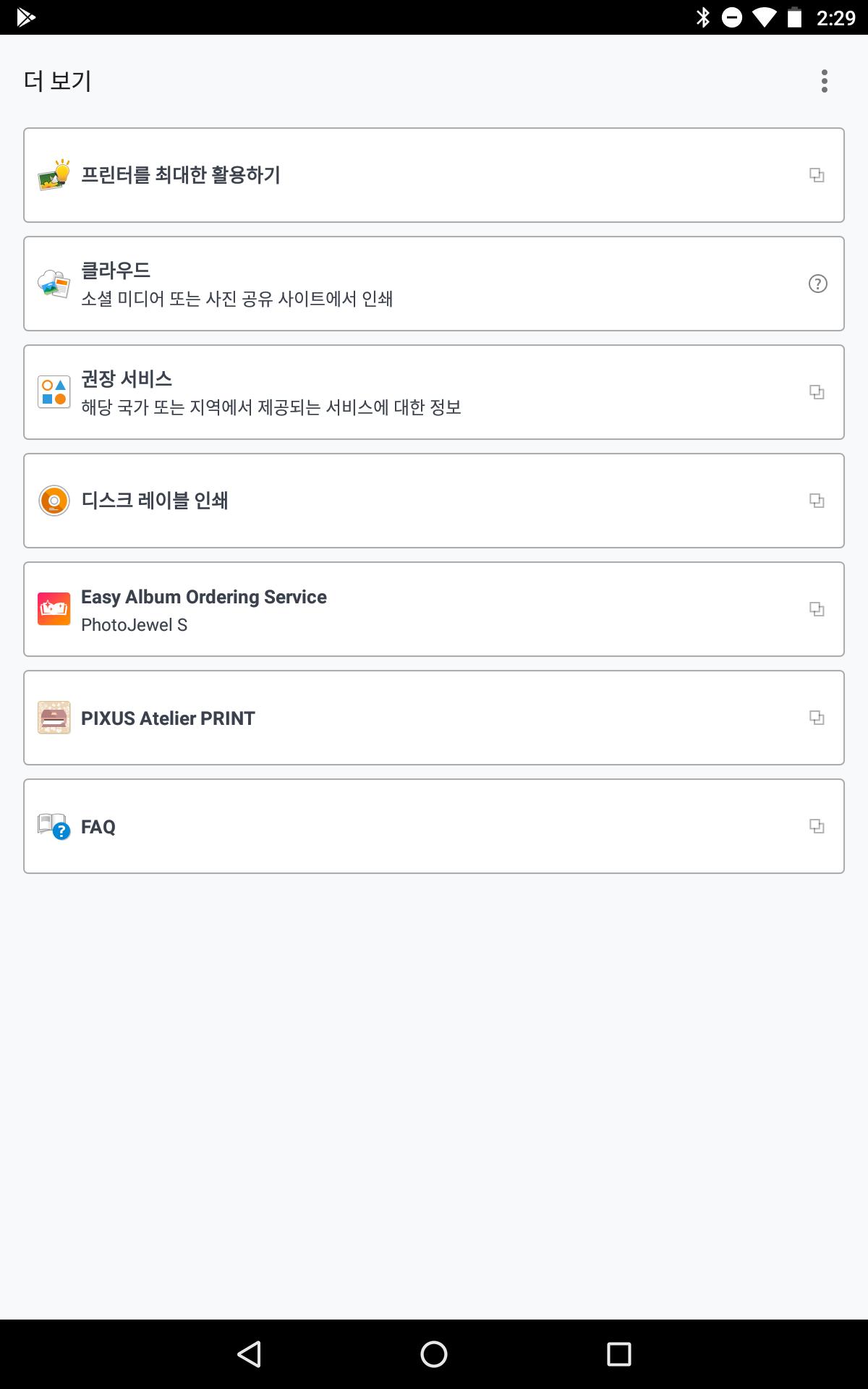Select 디스크 레이블 인쇄
This screenshot has width=868, height=1389.
pos(434,501)
